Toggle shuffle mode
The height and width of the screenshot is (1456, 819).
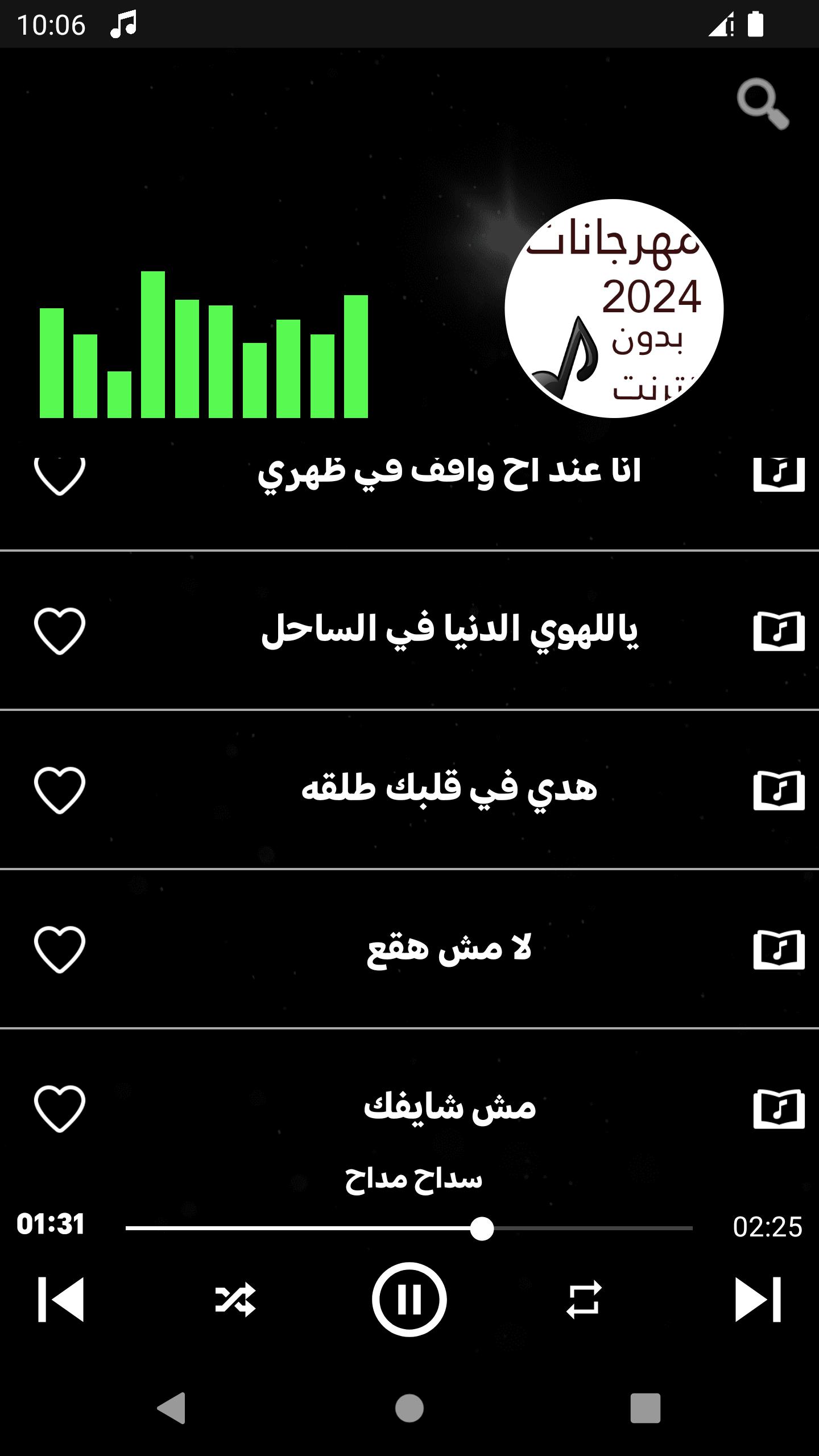click(x=235, y=1300)
